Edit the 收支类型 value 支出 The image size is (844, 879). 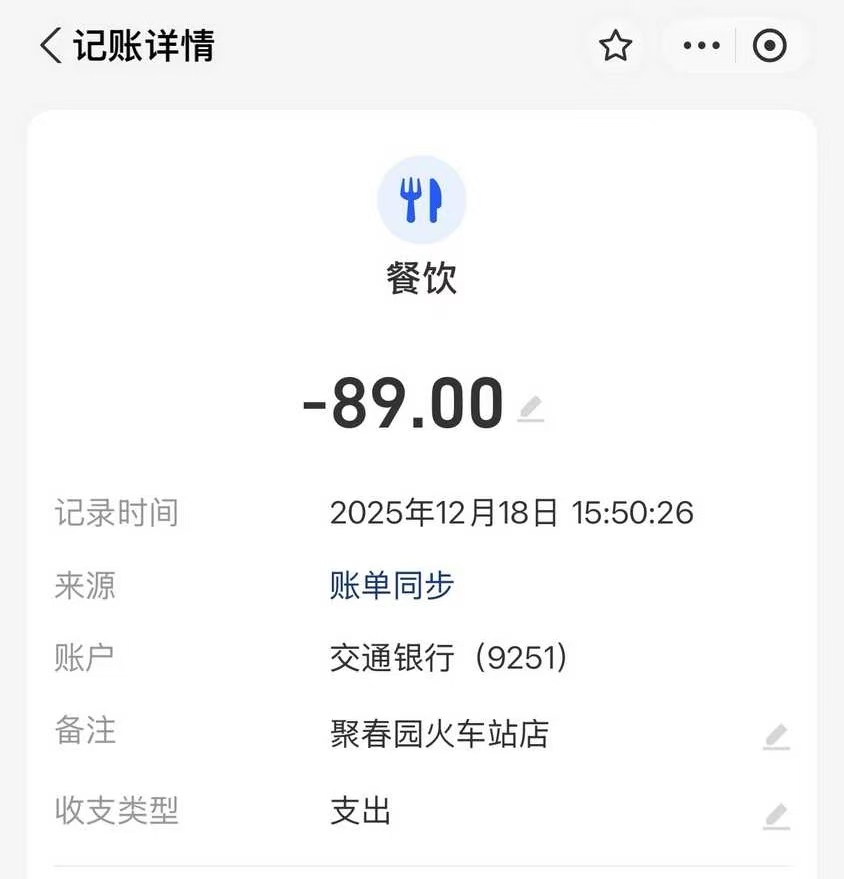tap(776, 815)
